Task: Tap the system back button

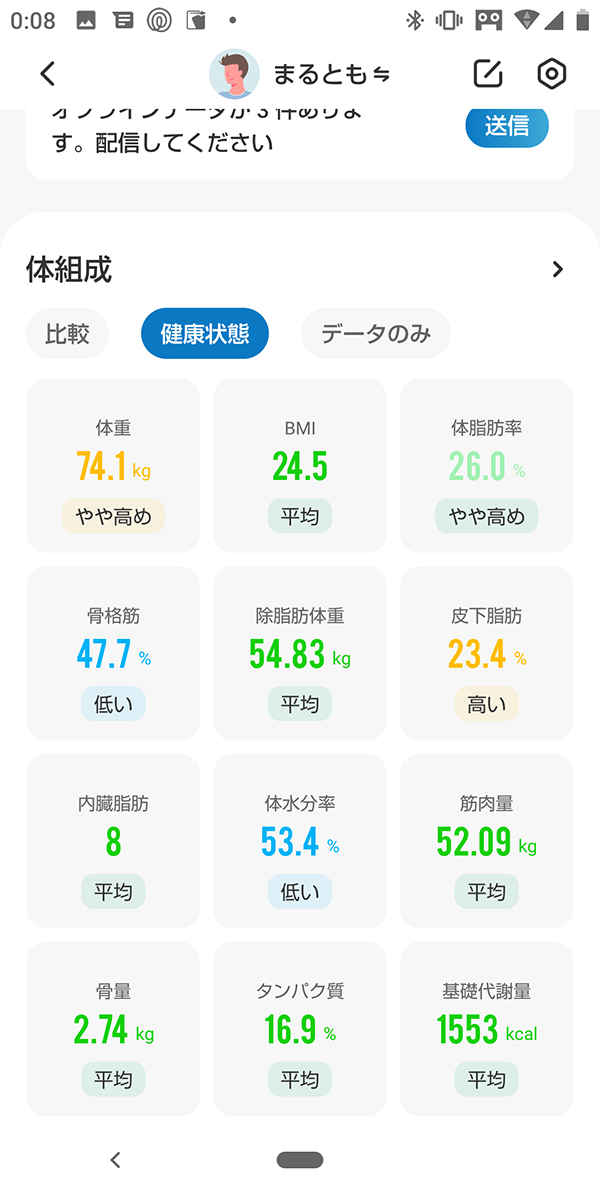Action: tap(115, 1160)
